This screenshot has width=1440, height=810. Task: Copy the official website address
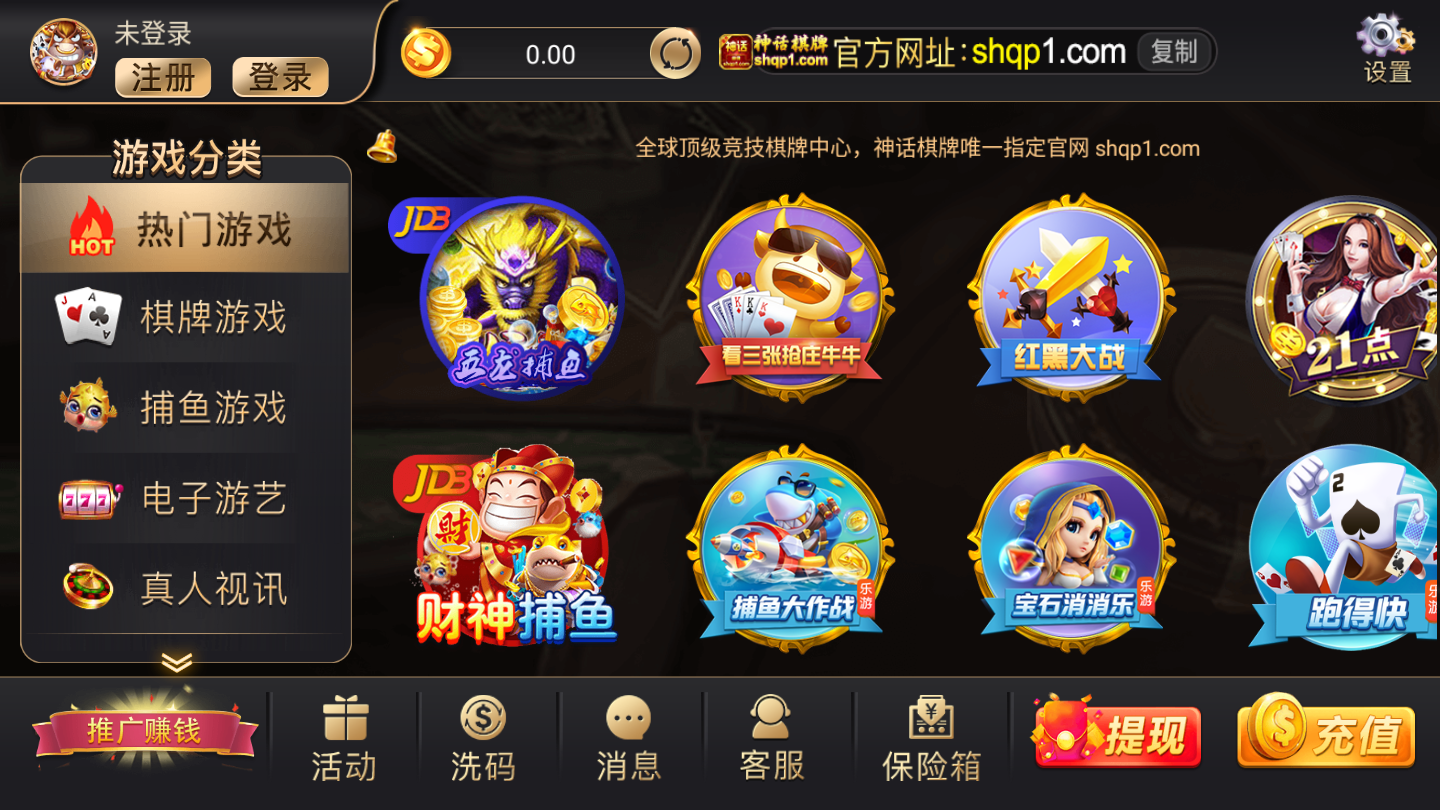1174,52
